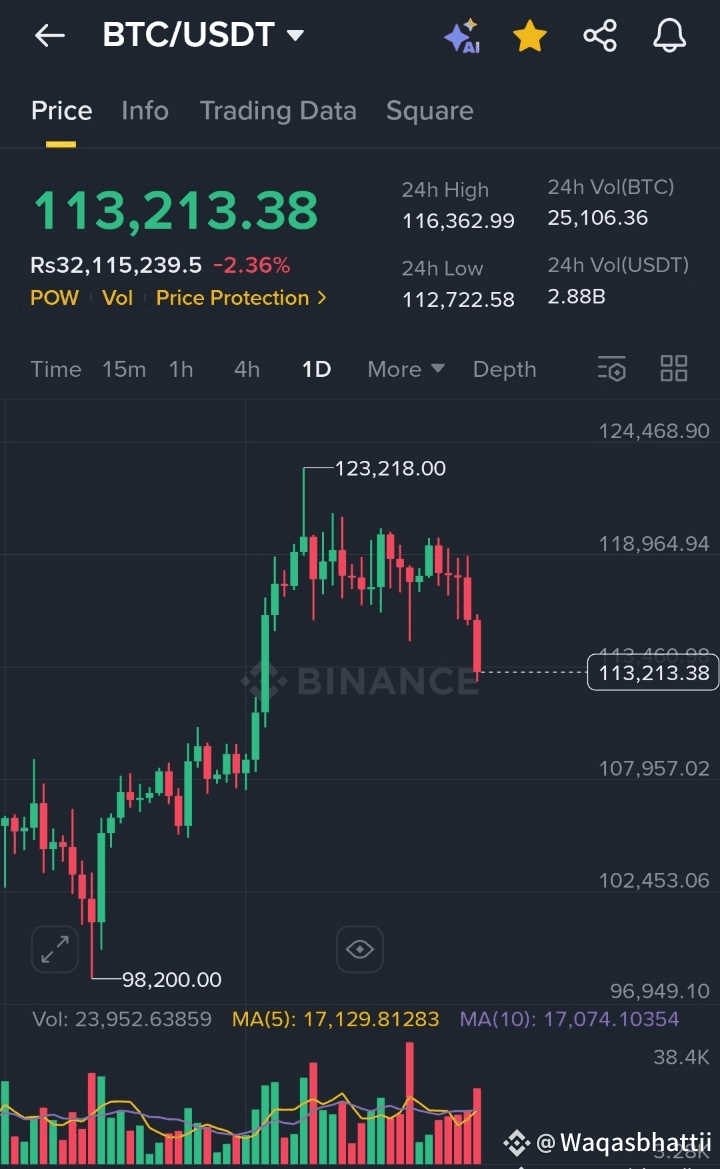The height and width of the screenshot is (1169, 720).
Task: Select the 15m chart interval
Action: pos(124,369)
